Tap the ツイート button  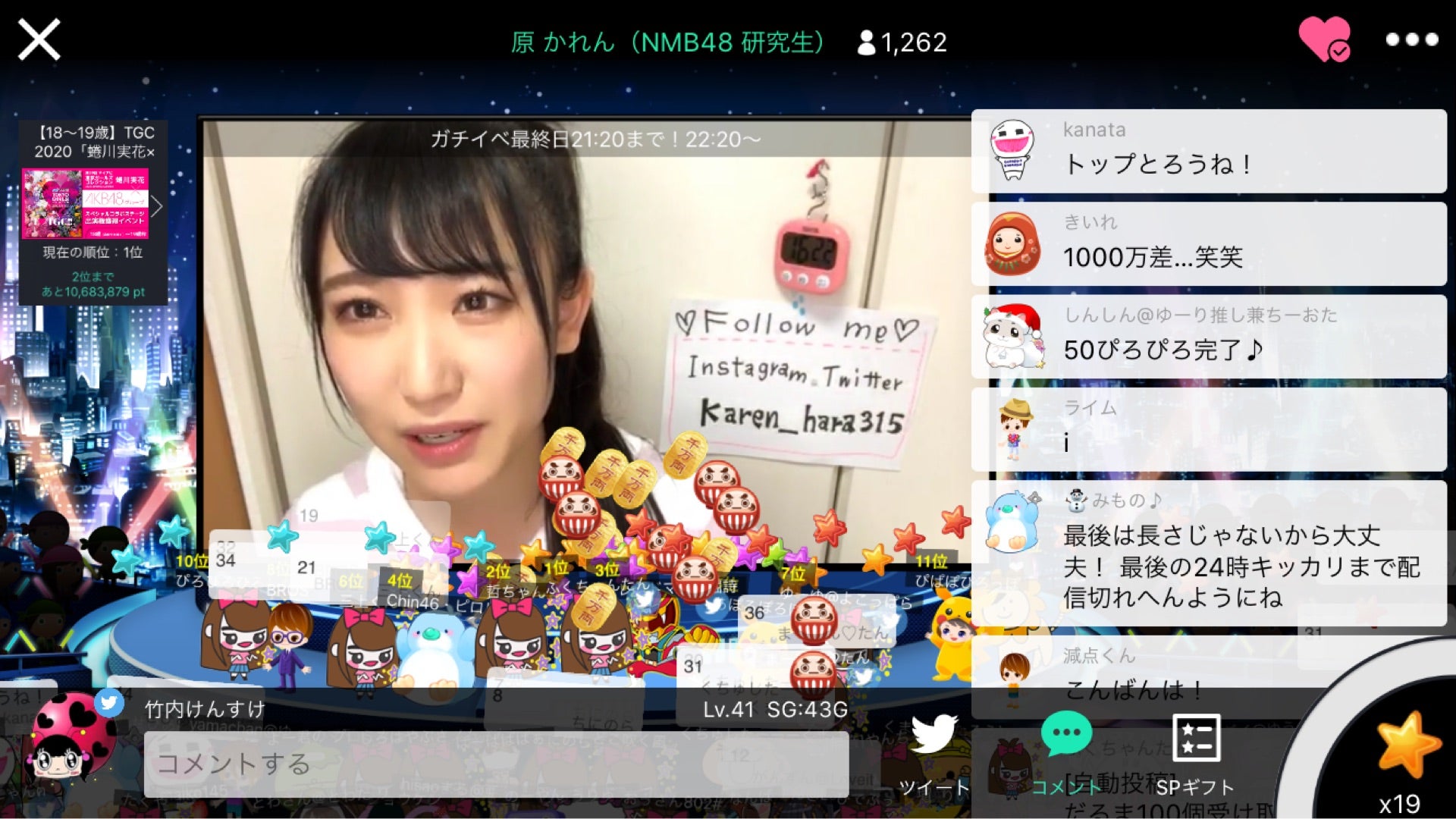(934, 755)
